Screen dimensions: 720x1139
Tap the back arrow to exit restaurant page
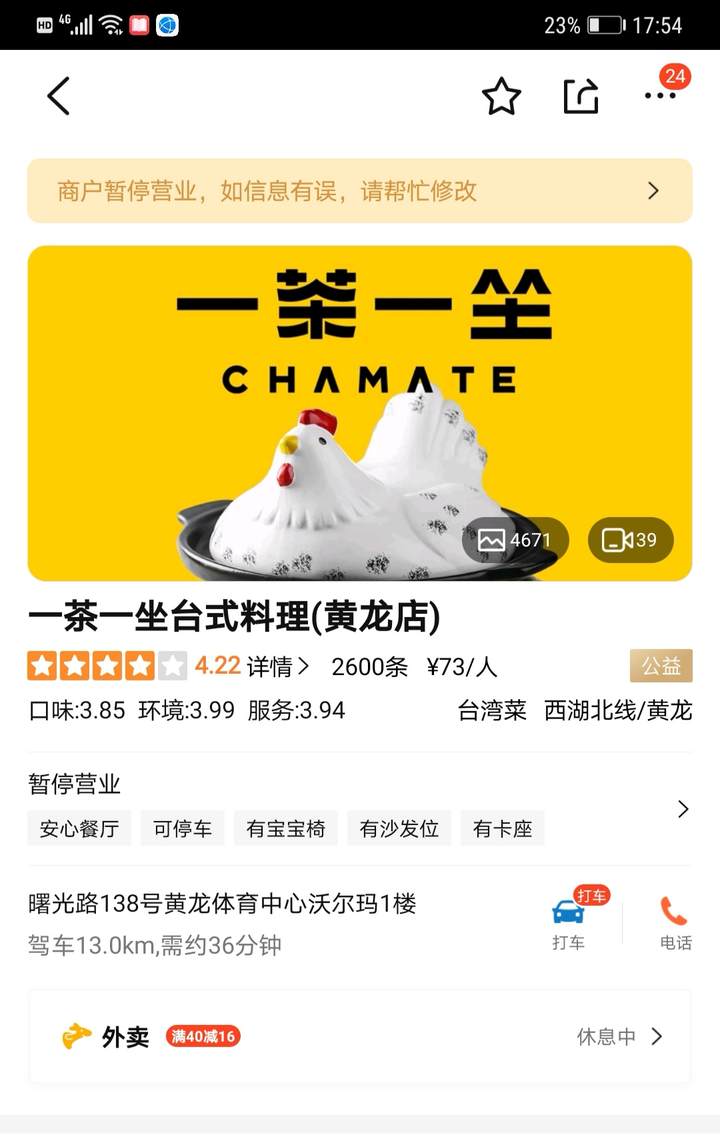click(57, 96)
